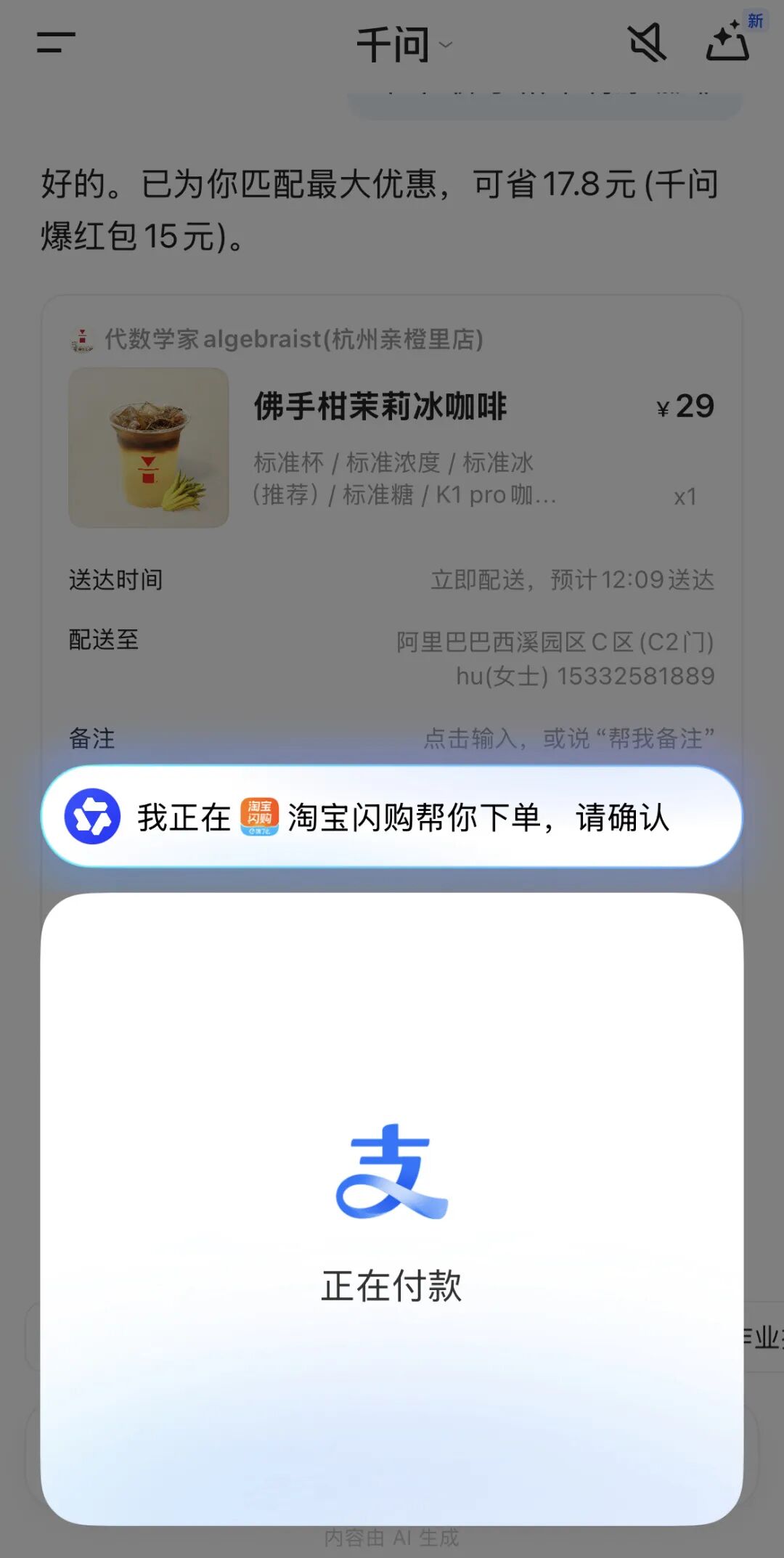Toggle the mute speaker icon
Image resolution: width=784 pixels, height=1558 pixels.
coord(647,43)
